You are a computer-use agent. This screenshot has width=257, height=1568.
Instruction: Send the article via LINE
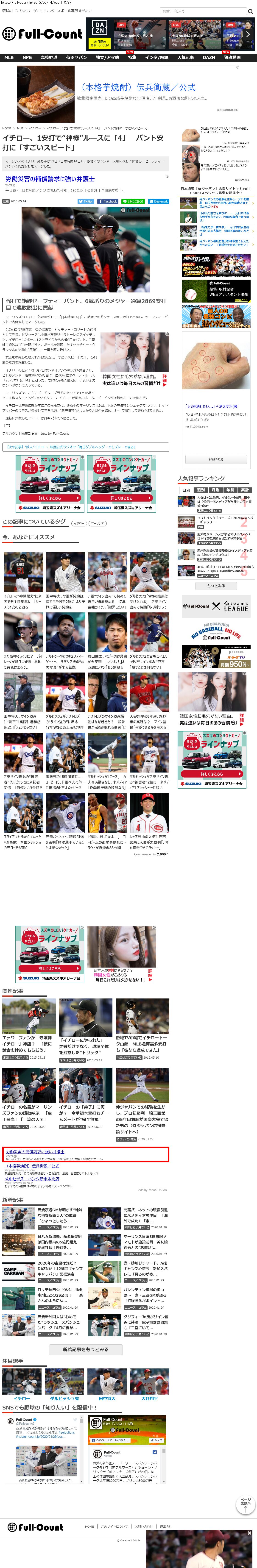[x=133, y=201]
